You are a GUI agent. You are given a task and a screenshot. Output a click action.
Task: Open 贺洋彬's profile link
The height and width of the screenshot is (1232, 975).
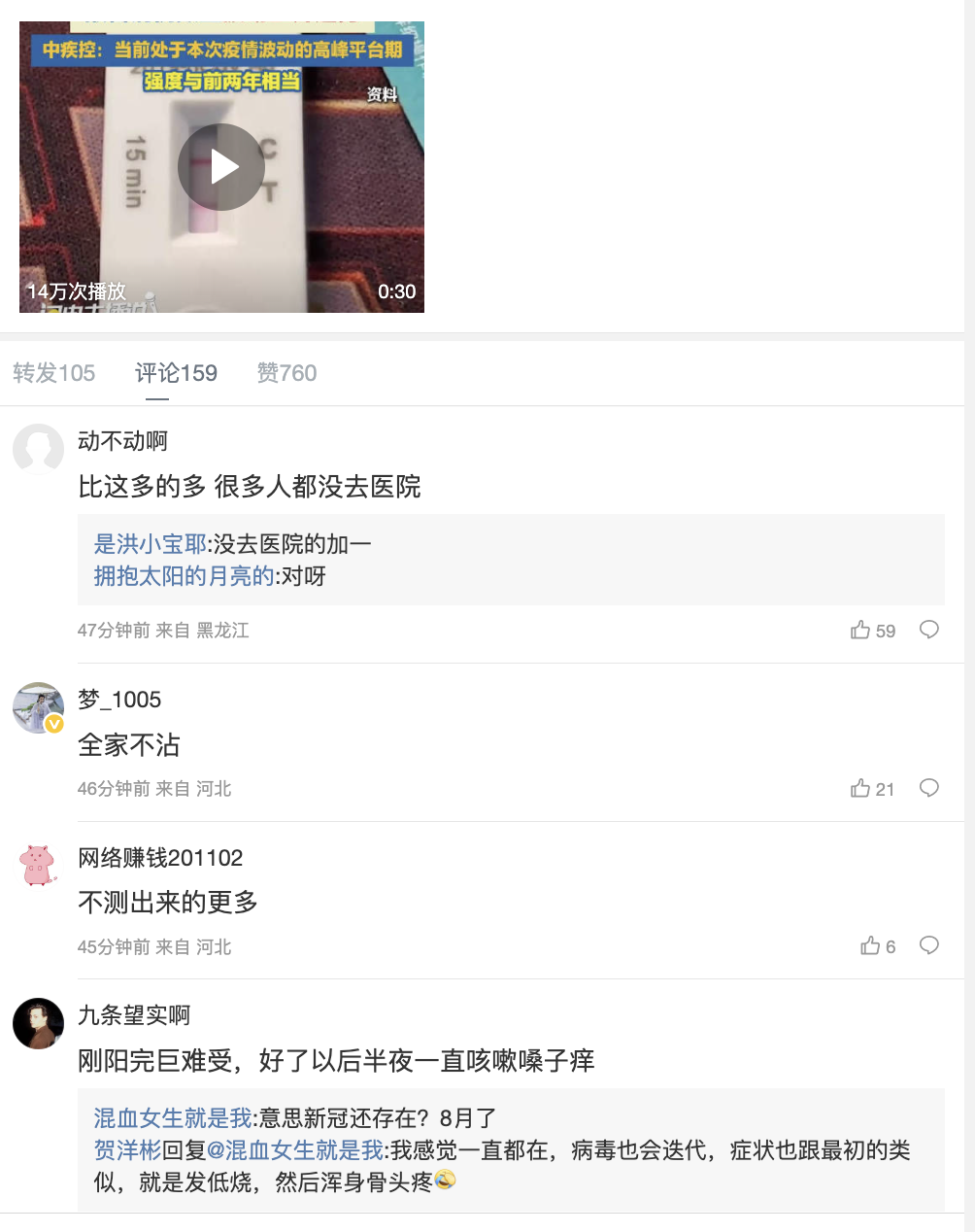pyautogui.click(x=127, y=1150)
